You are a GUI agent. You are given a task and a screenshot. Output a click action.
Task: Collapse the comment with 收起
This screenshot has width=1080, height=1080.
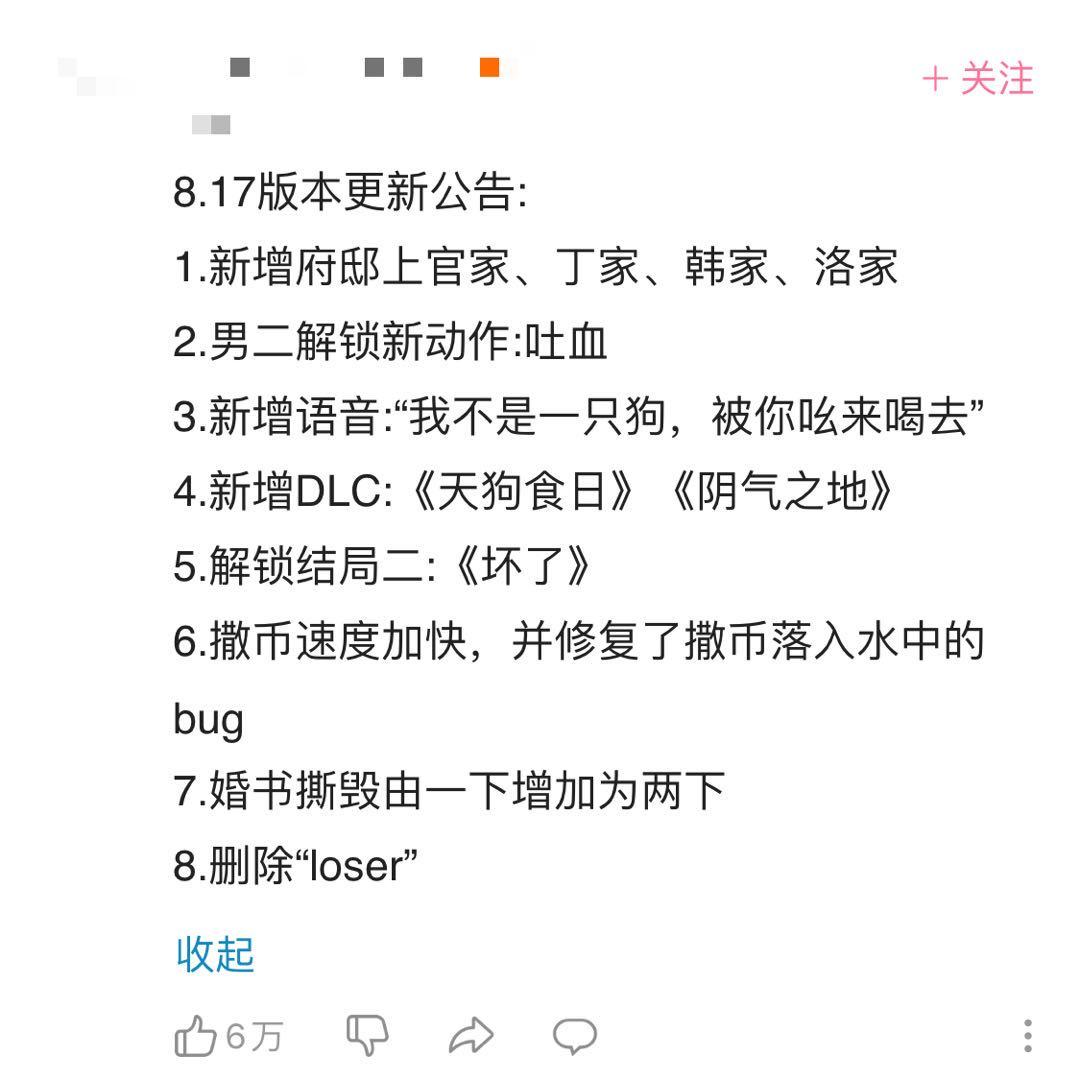pos(215,954)
